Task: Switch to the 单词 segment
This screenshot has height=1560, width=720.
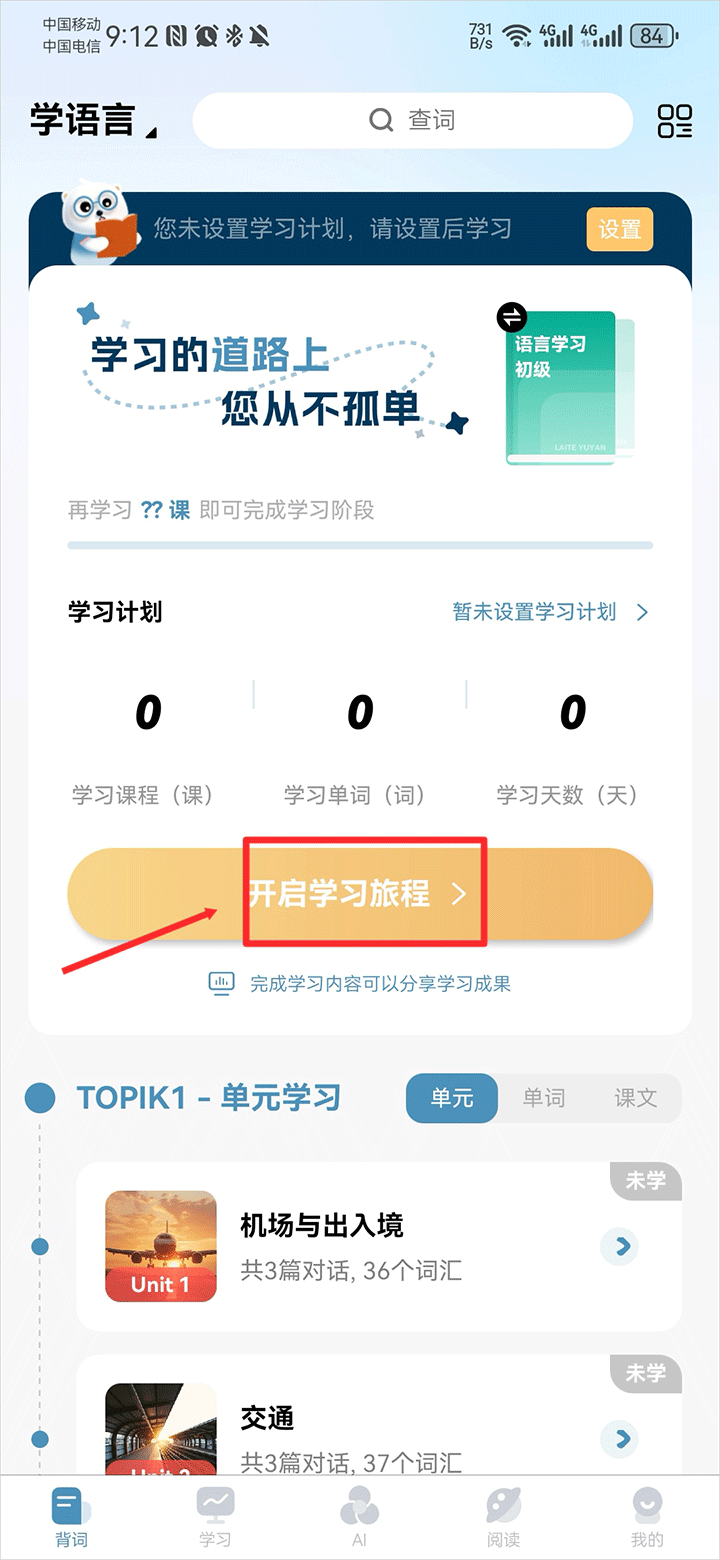Action: (544, 1098)
